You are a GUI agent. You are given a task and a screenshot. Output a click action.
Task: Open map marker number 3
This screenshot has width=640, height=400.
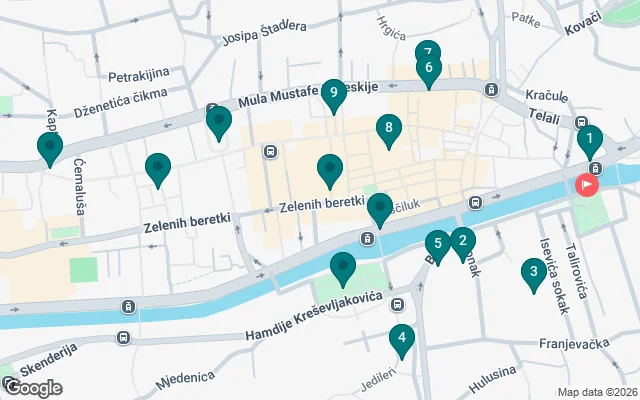534,271
